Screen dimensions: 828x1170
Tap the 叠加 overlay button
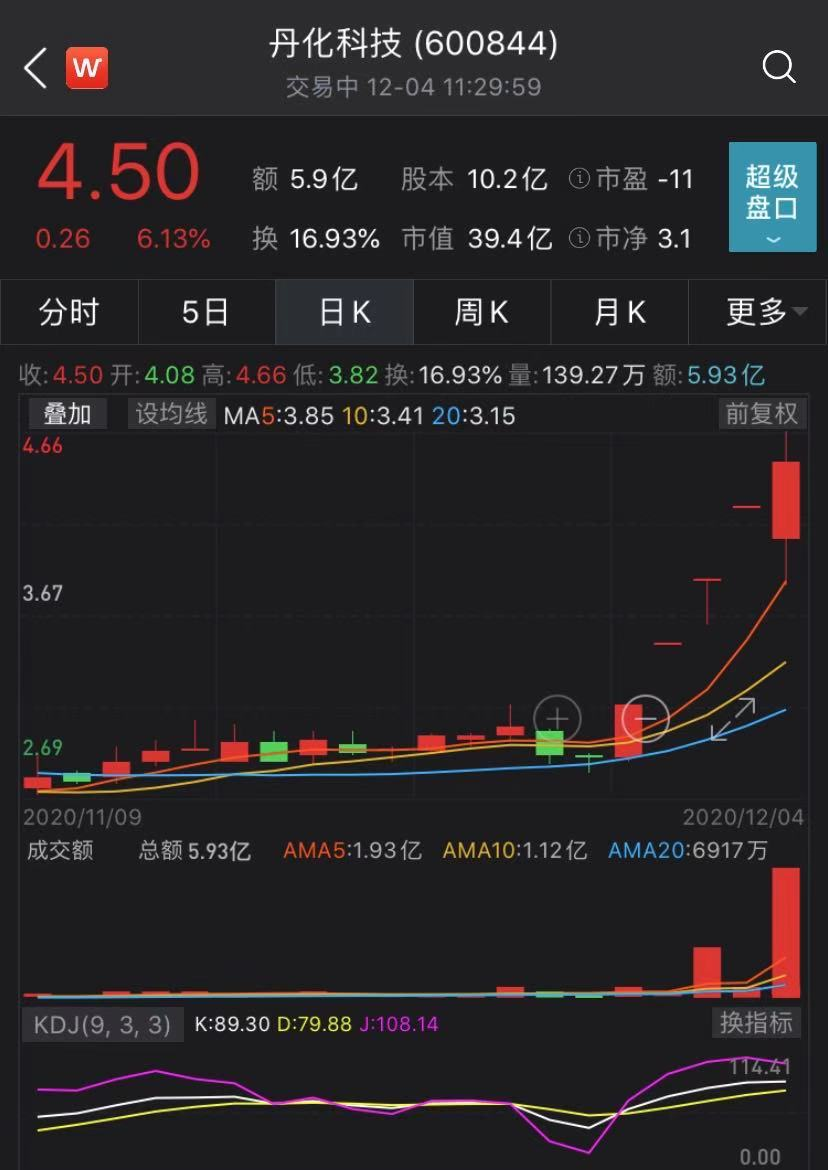point(67,414)
